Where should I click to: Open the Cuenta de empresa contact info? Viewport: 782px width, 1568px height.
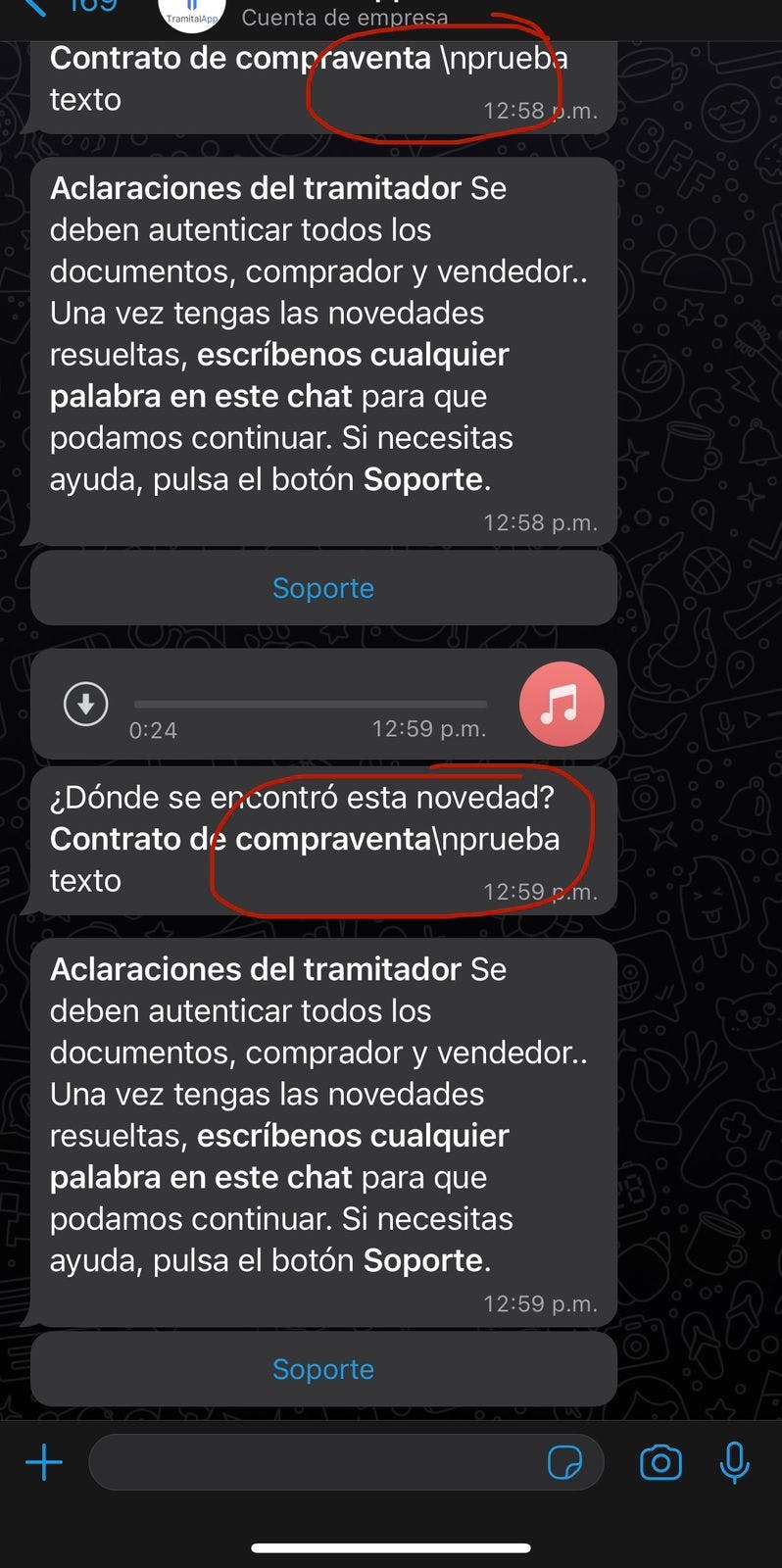(x=343, y=17)
